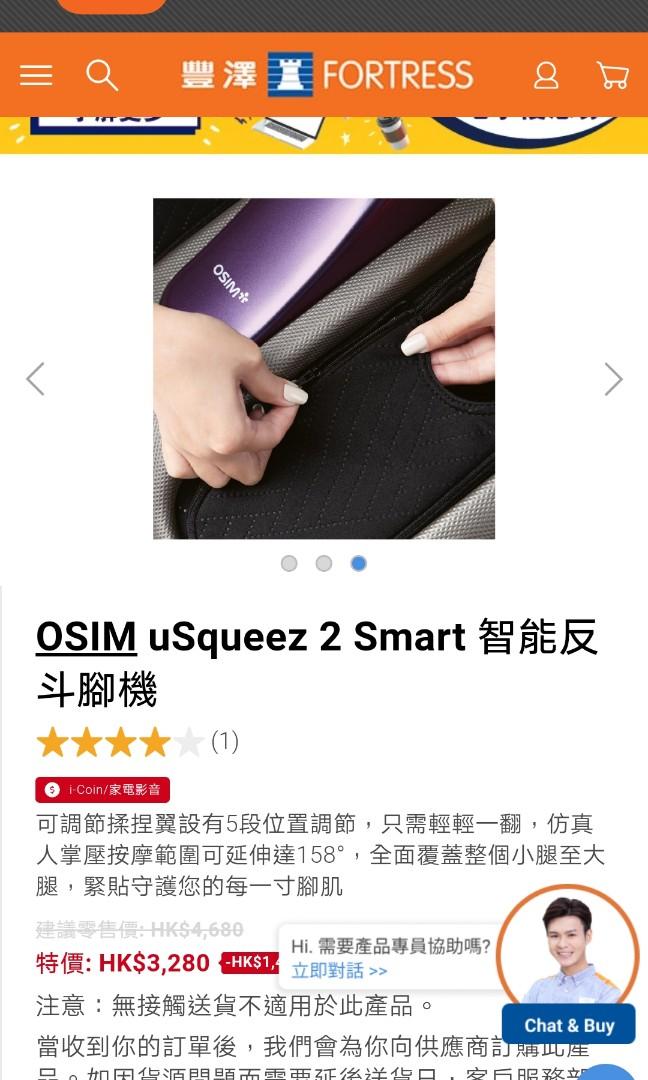Image resolution: width=648 pixels, height=1080 pixels.
Task: Open the promotional banner at top
Action: [x=324, y=135]
